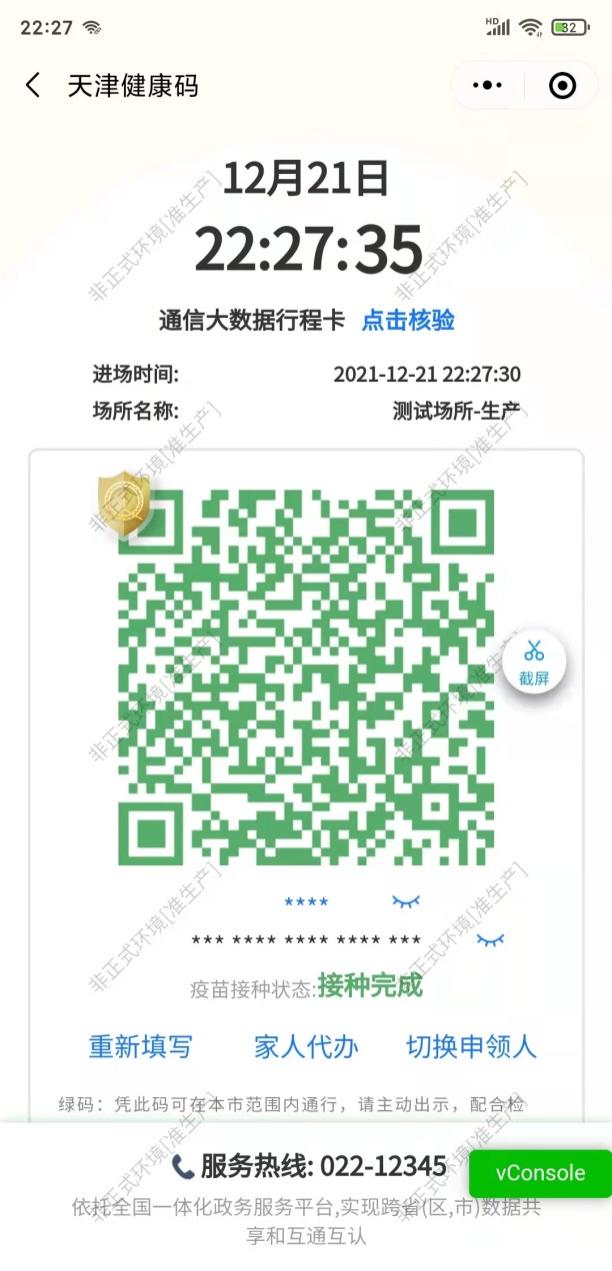The image size is (612, 1271).
Task: Select 切换申领人 to switch applicant
Action: 471,1047
